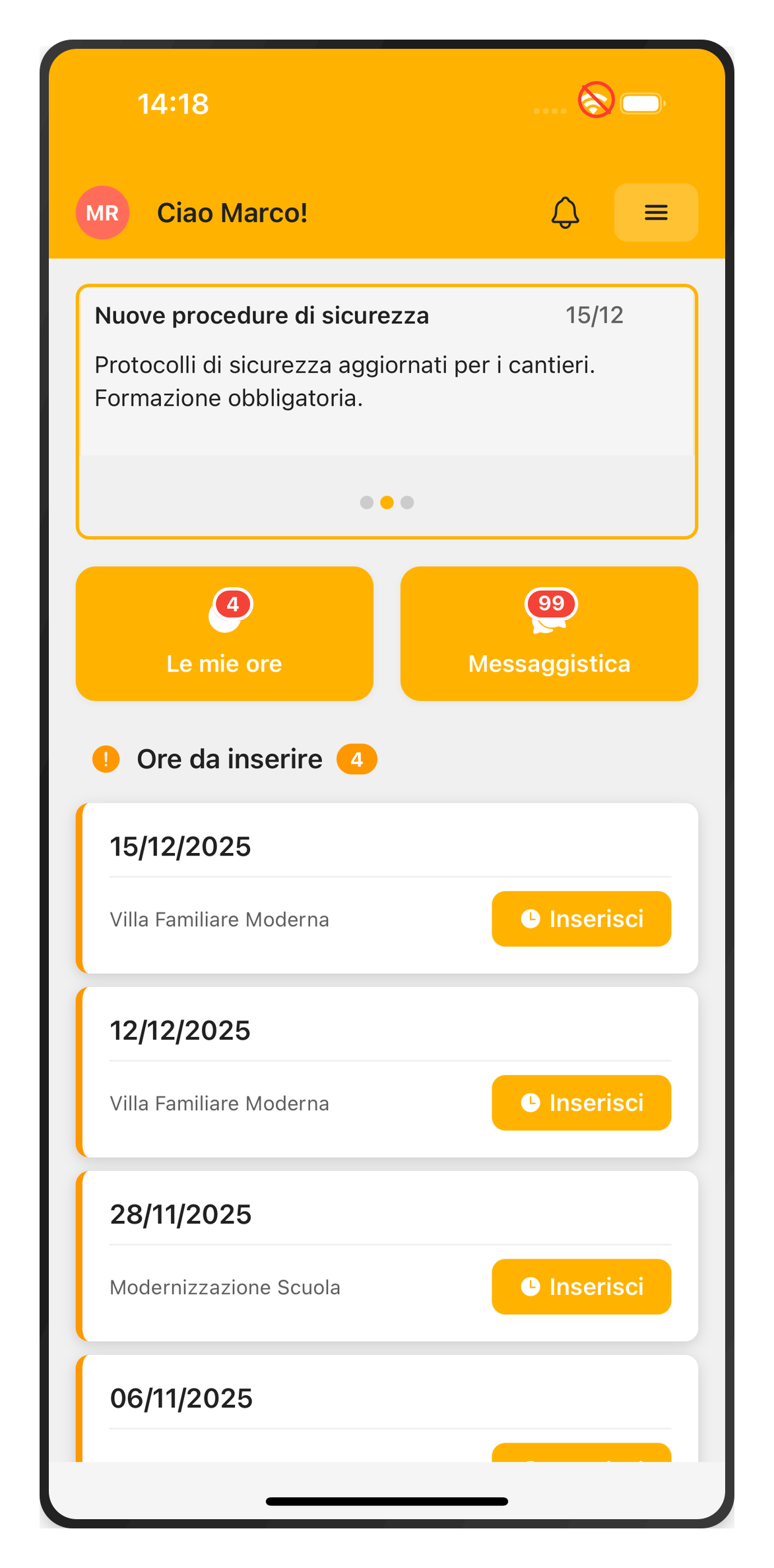
Task: Tap the red 99 badge on Messaggistica
Action: [550, 602]
